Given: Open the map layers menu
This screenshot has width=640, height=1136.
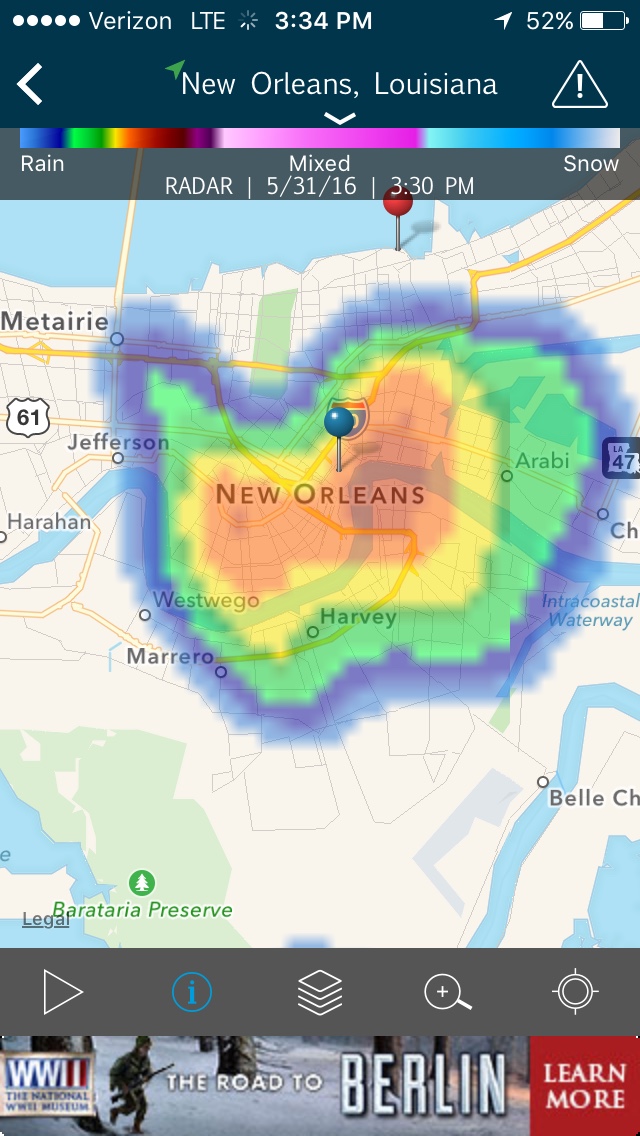Looking at the screenshot, I should (320, 992).
